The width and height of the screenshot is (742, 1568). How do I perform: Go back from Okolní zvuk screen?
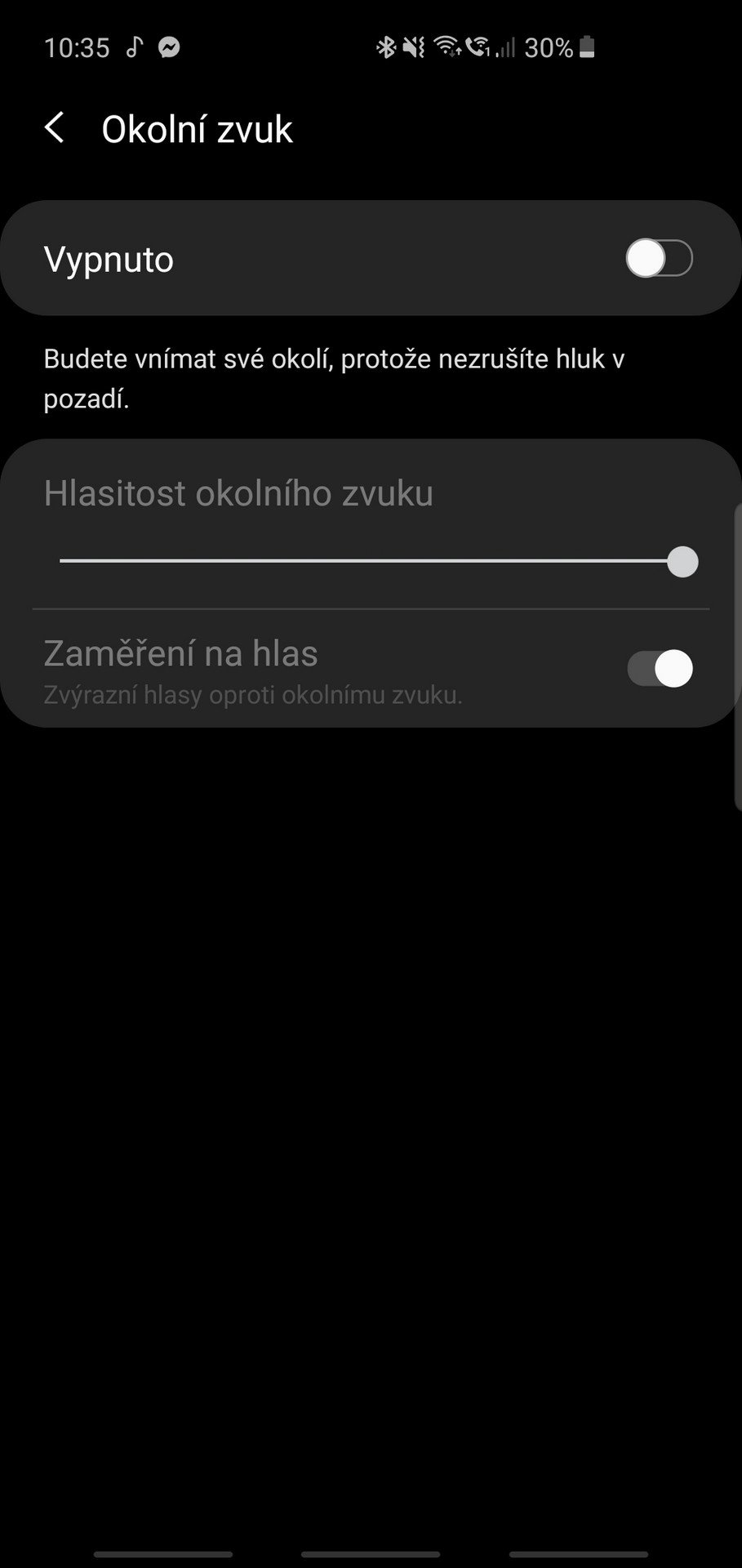[55, 129]
